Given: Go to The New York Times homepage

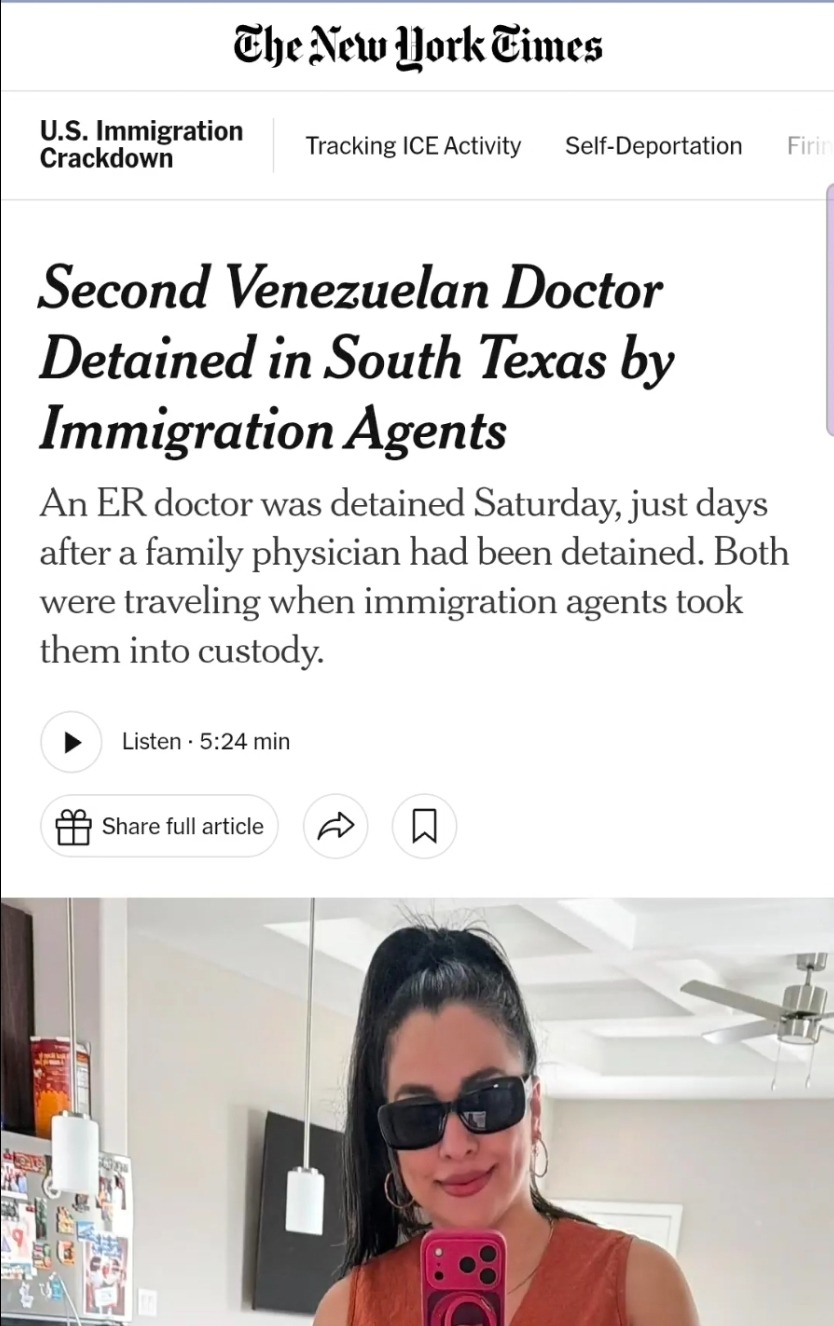Looking at the screenshot, I should 417,46.
